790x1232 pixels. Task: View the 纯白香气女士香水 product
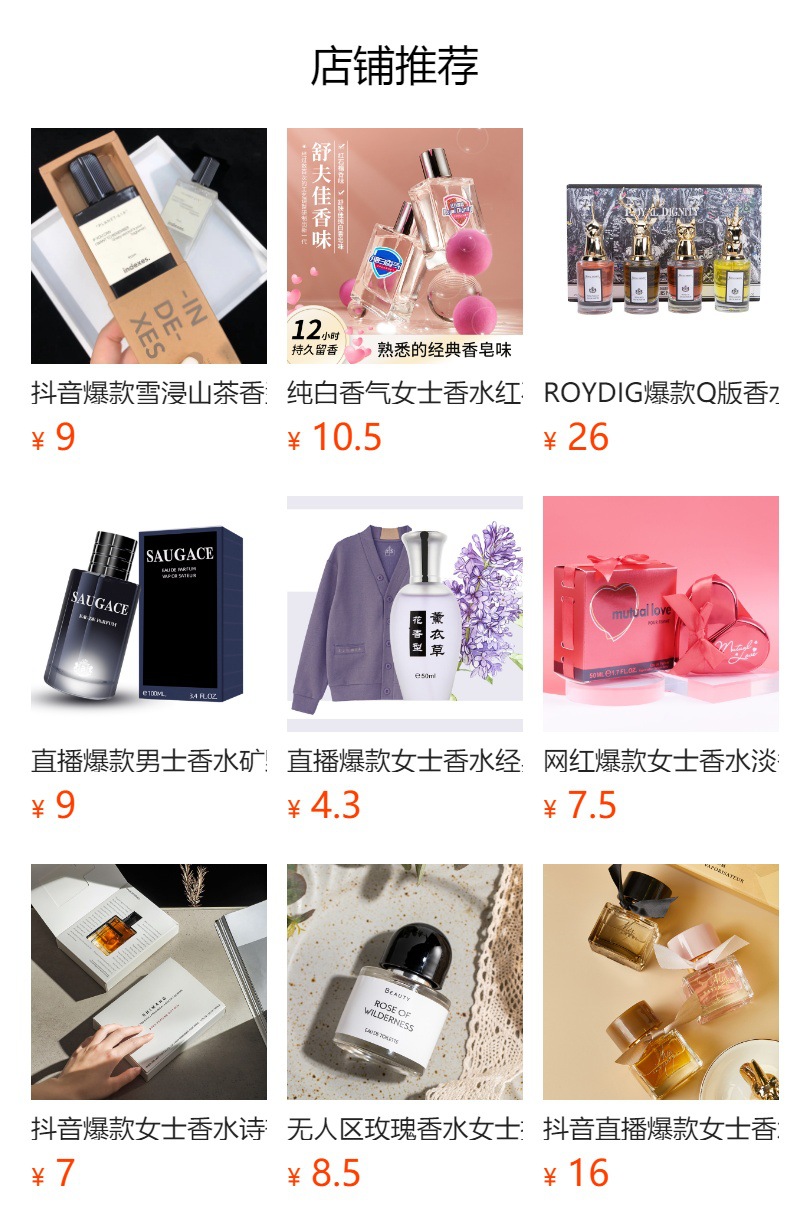[x=405, y=246]
